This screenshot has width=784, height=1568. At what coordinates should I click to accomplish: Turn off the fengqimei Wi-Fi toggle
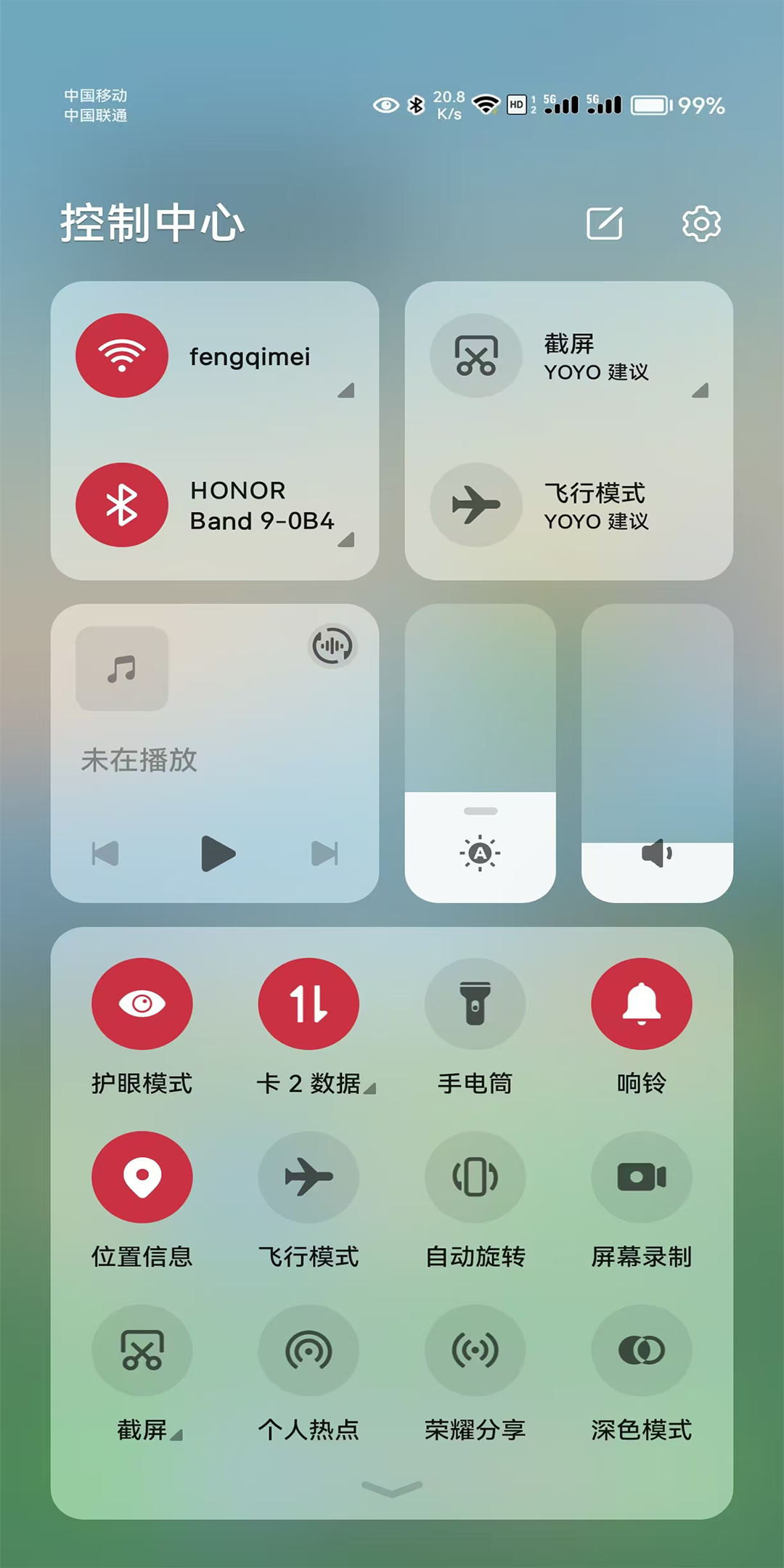122,356
